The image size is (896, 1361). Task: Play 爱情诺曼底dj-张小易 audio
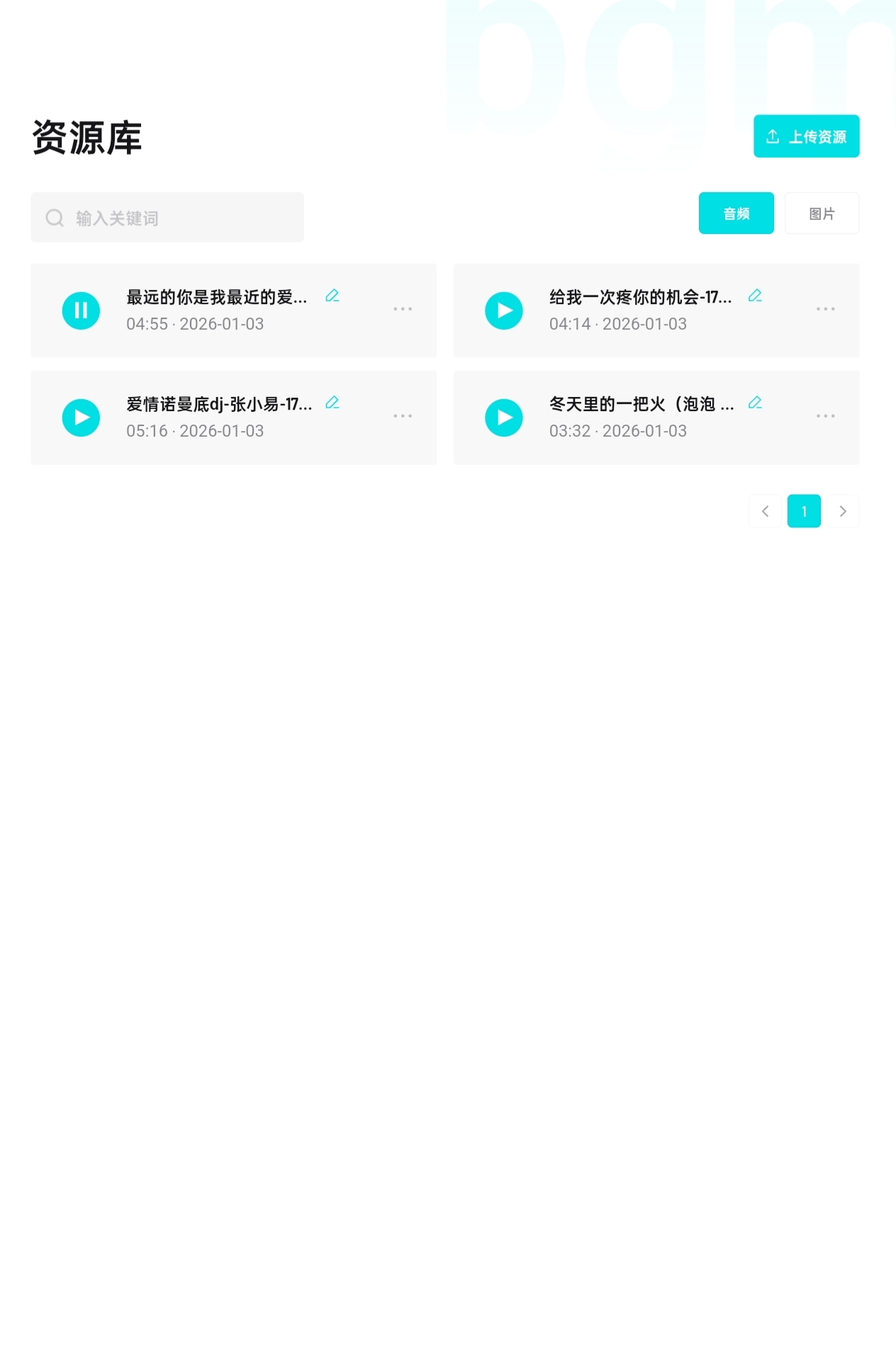[x=81, y=418]
